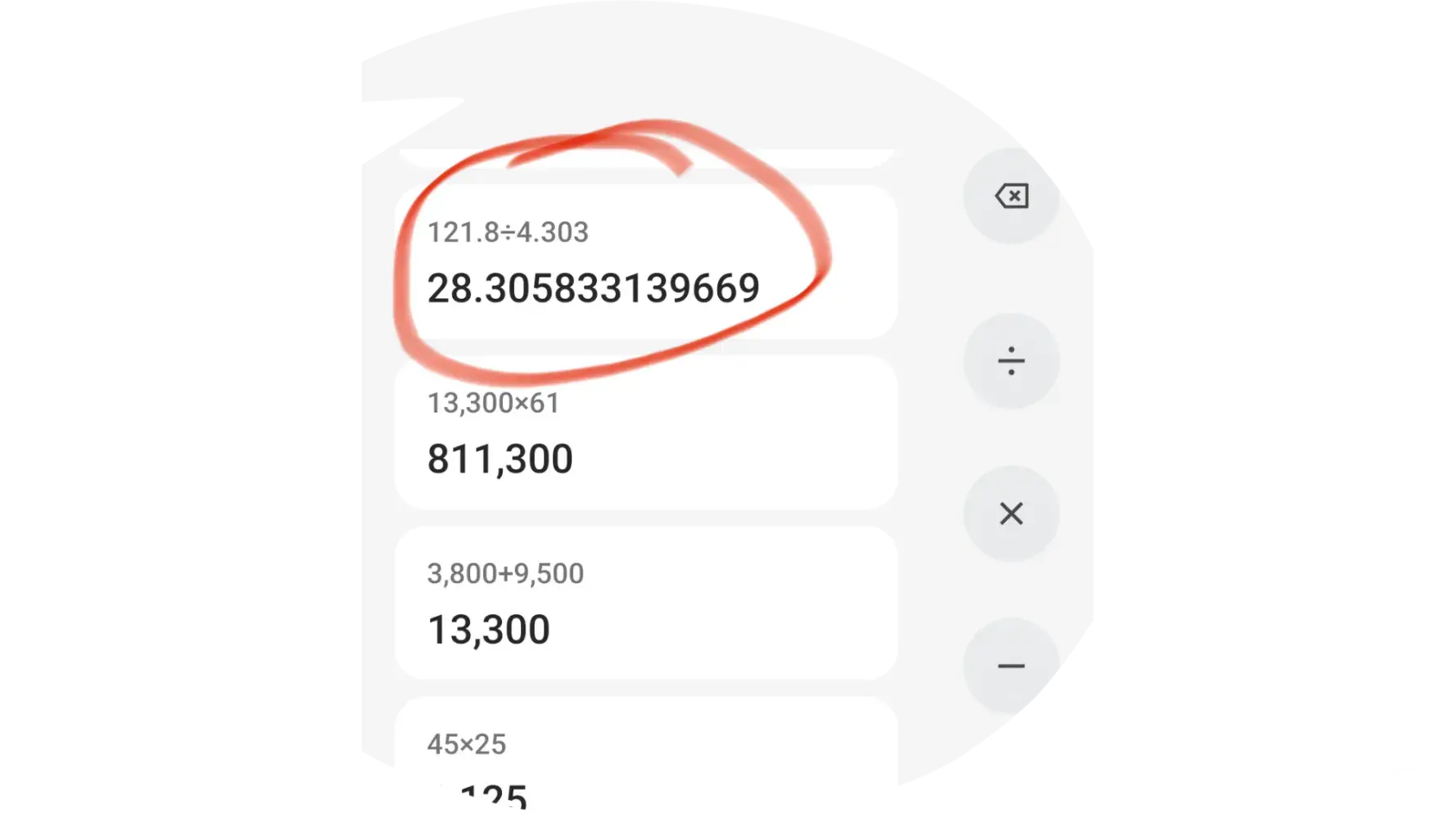This screenshot has width=1456, height=819.
Task: Tap the division operator key
Action: tap(1011, 361)
